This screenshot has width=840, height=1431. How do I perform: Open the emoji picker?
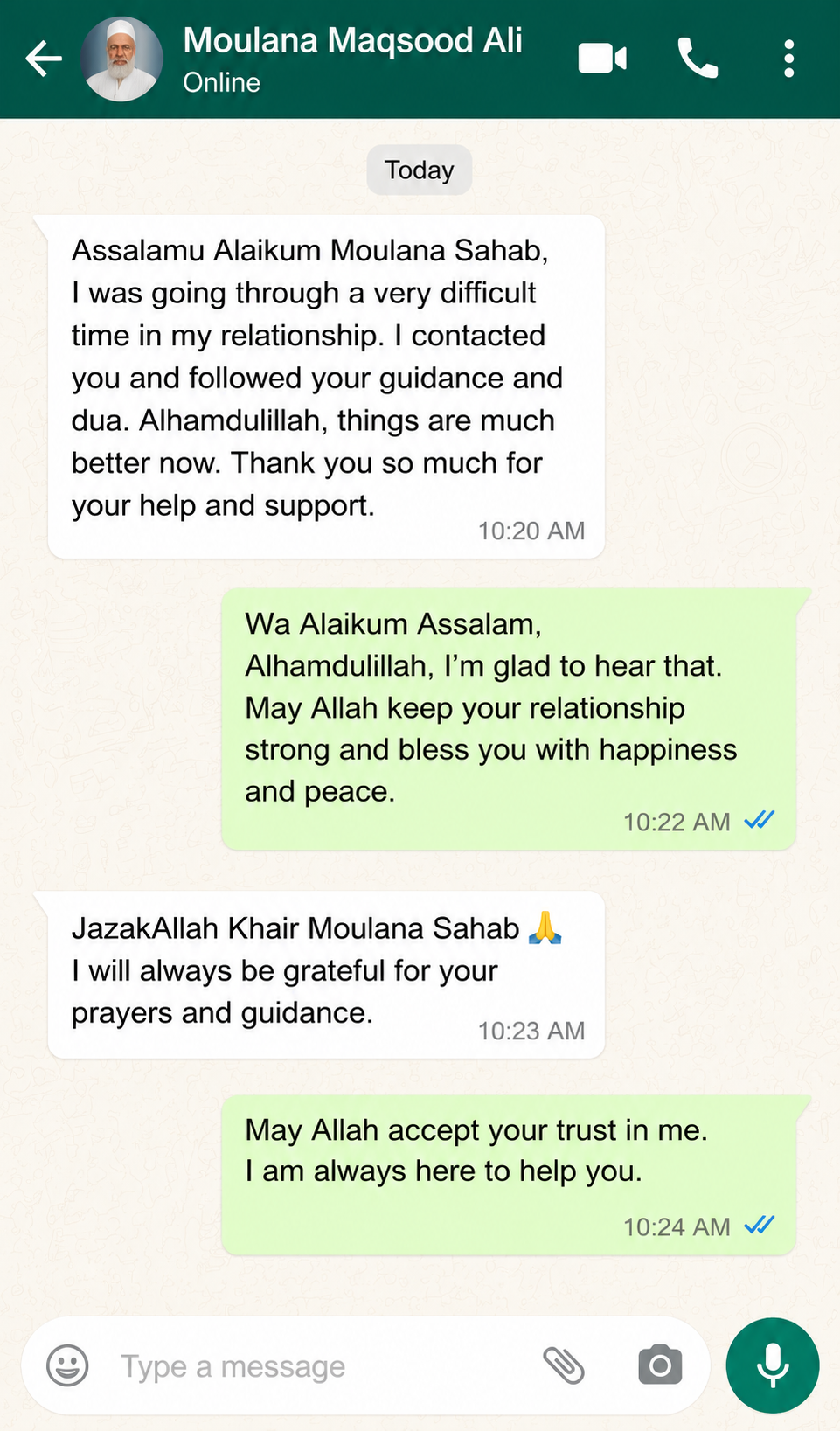point(67,1365)
